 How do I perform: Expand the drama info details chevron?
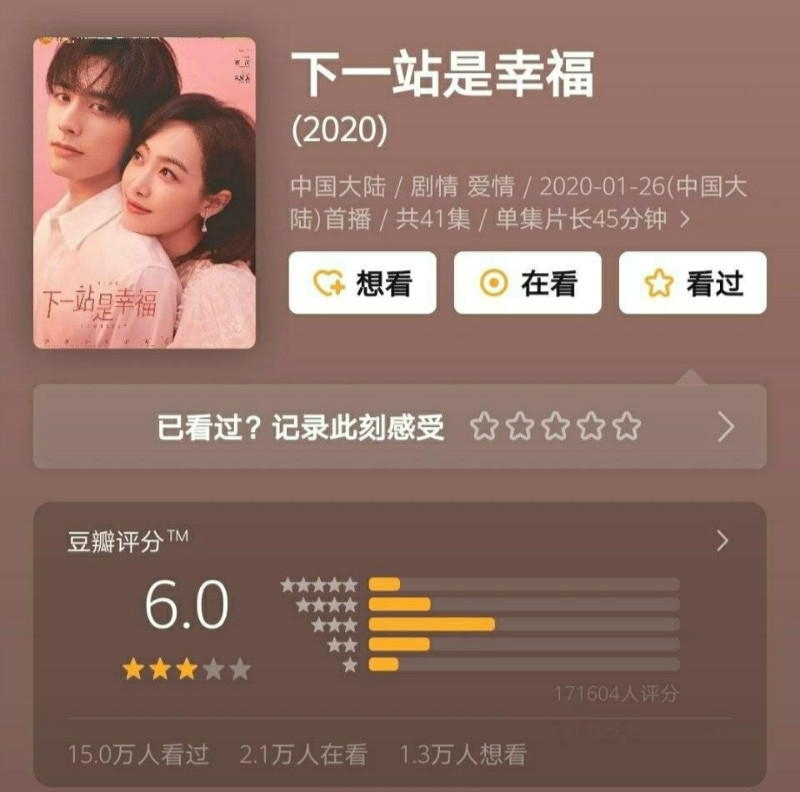point(684,218)
